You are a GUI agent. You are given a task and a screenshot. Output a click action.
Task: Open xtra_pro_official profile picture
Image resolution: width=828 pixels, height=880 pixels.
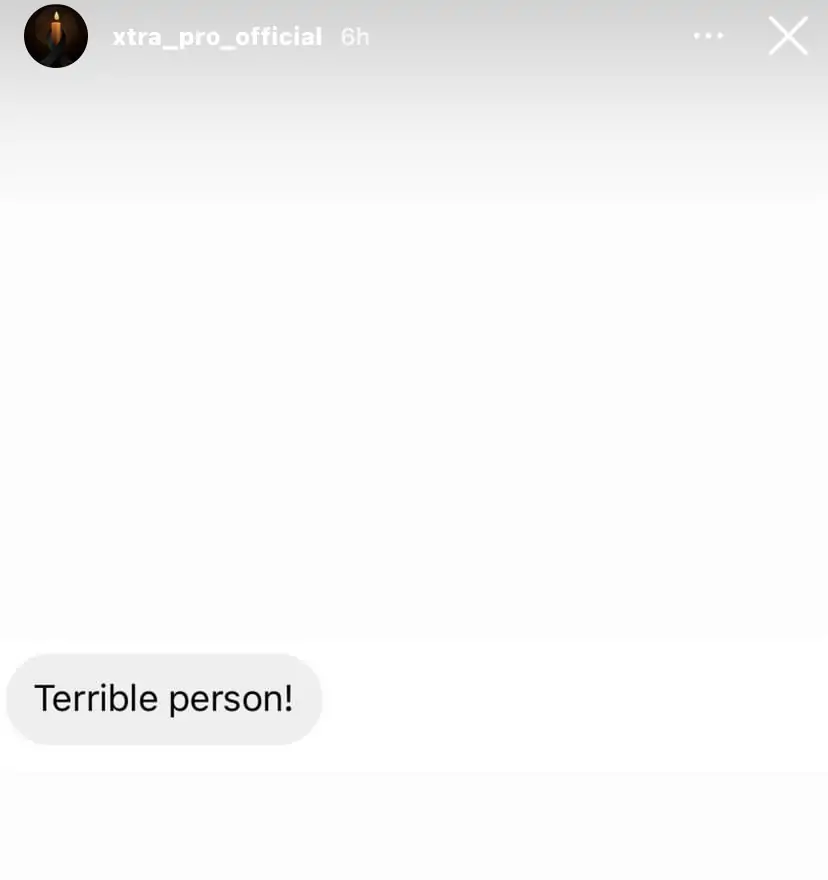point(56,36)
